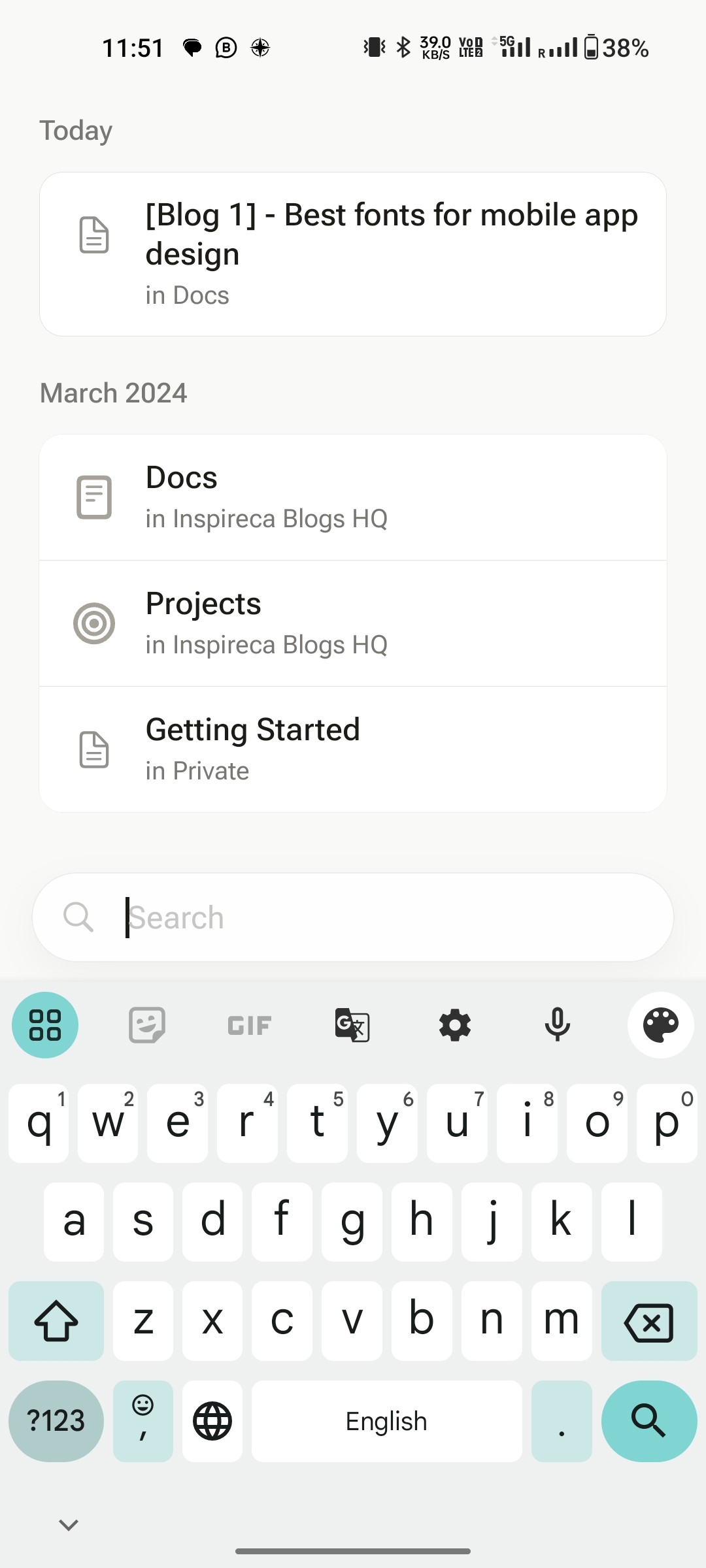The image size is (706, 1568).
Task: Click the Docs page icon in results
Action: click(x=93, y=497)
